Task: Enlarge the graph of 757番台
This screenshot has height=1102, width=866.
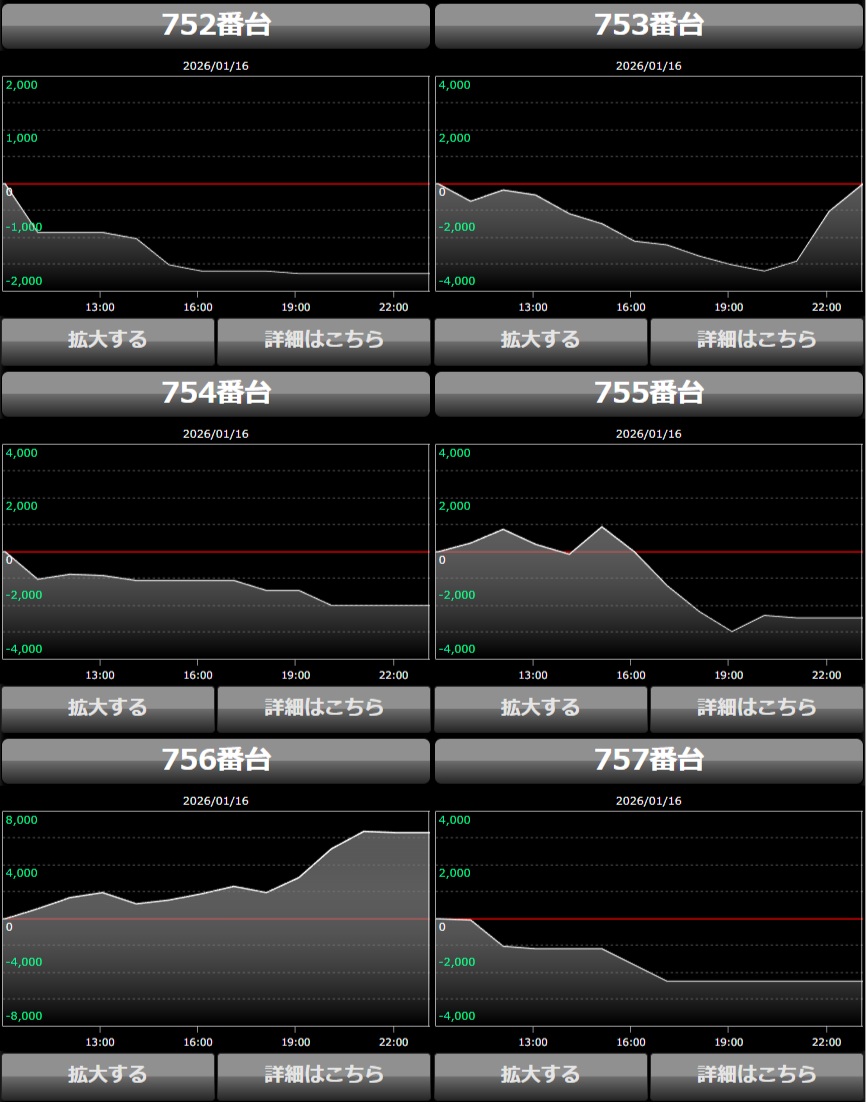Action: pyautogui.click(x=541, y=1076)
